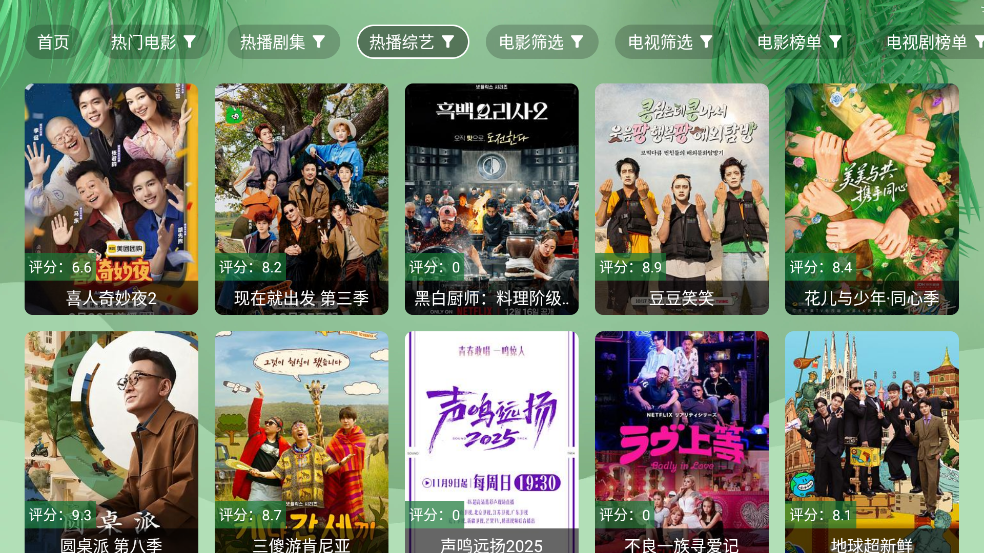The height and width of the screenshot is (553, 984).
Task: Switch to the 电视筛选 tab
Action: tap(670, 42)
